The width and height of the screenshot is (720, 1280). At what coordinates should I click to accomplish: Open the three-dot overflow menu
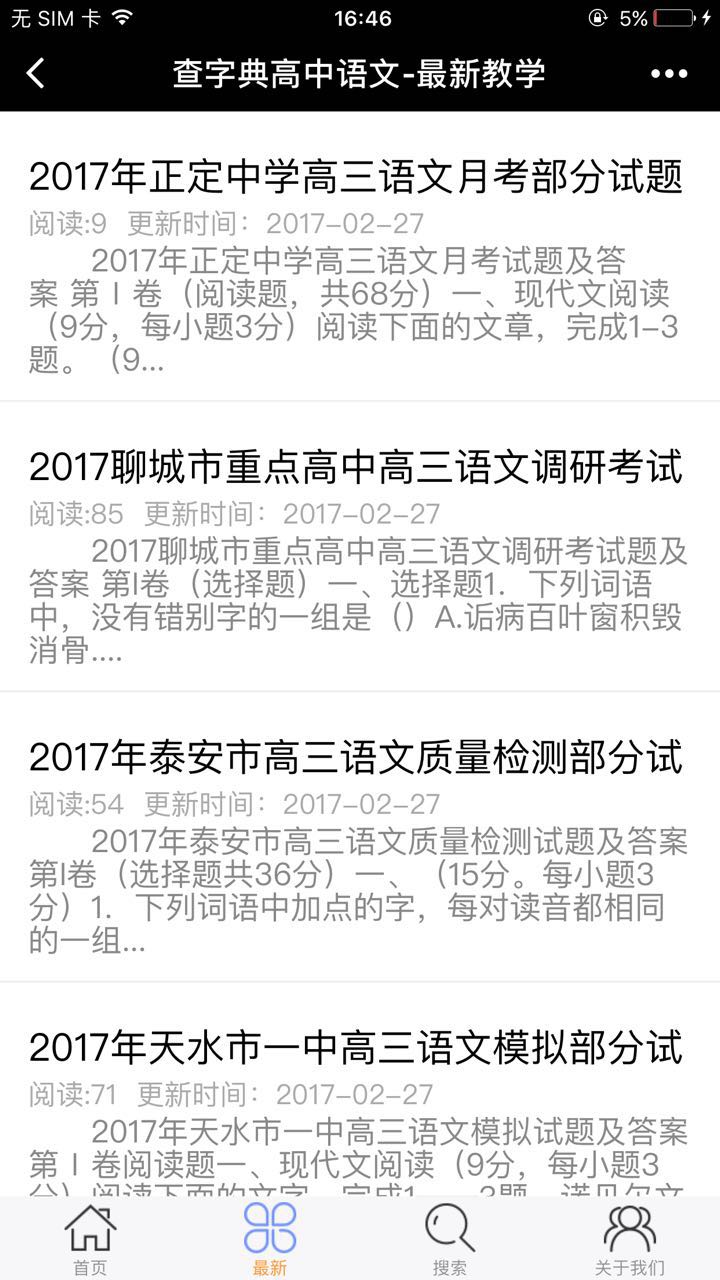coord(669,73)
